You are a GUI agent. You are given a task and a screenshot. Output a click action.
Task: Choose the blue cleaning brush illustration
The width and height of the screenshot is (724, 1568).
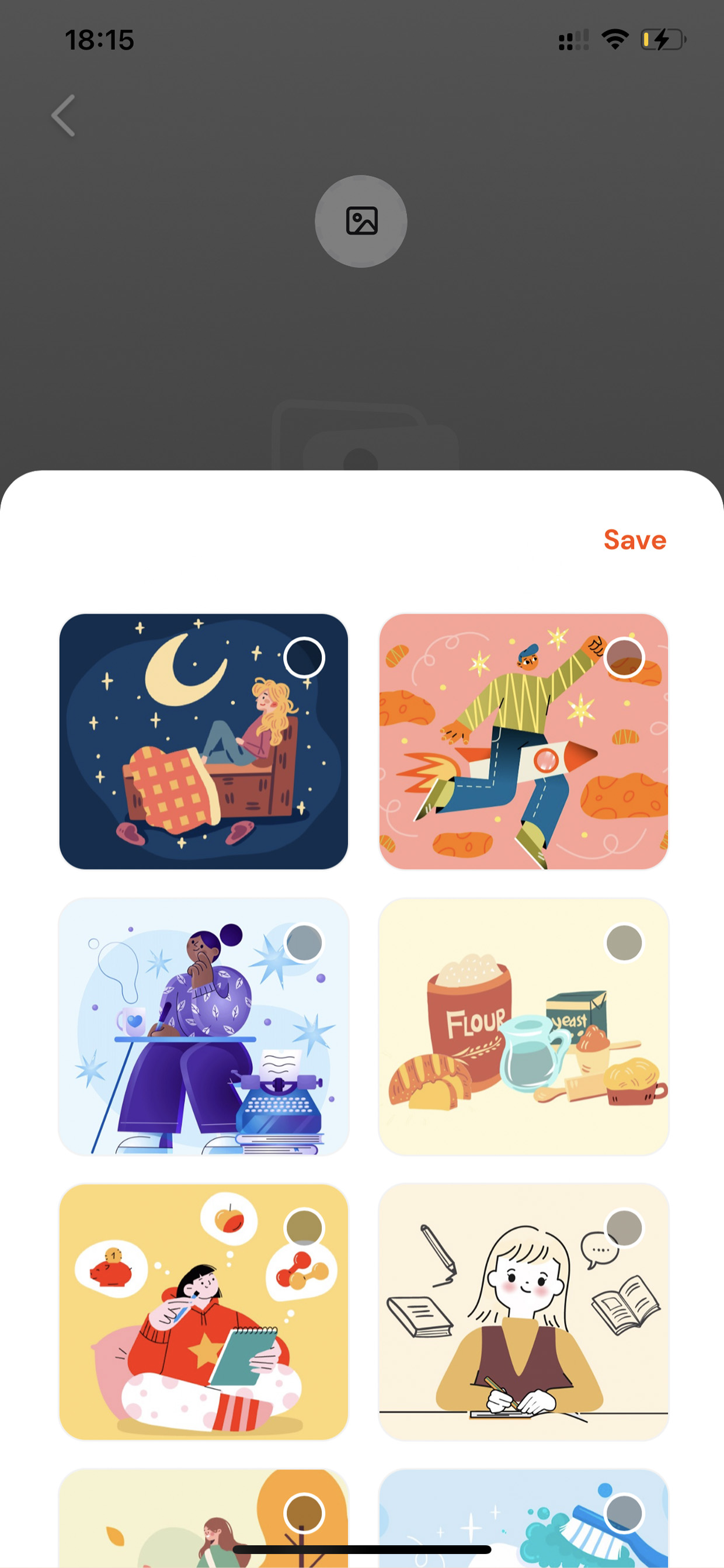523,1518
